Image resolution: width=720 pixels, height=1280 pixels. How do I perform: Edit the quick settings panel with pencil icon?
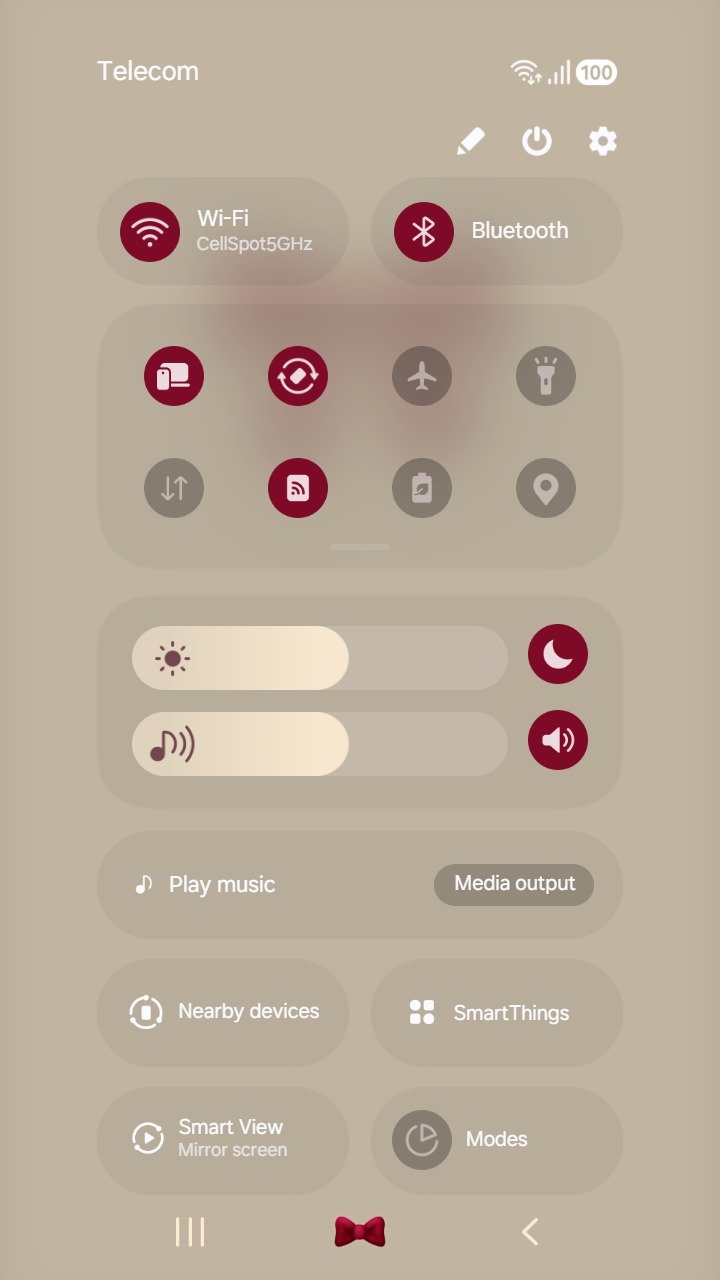click(470, 141)
